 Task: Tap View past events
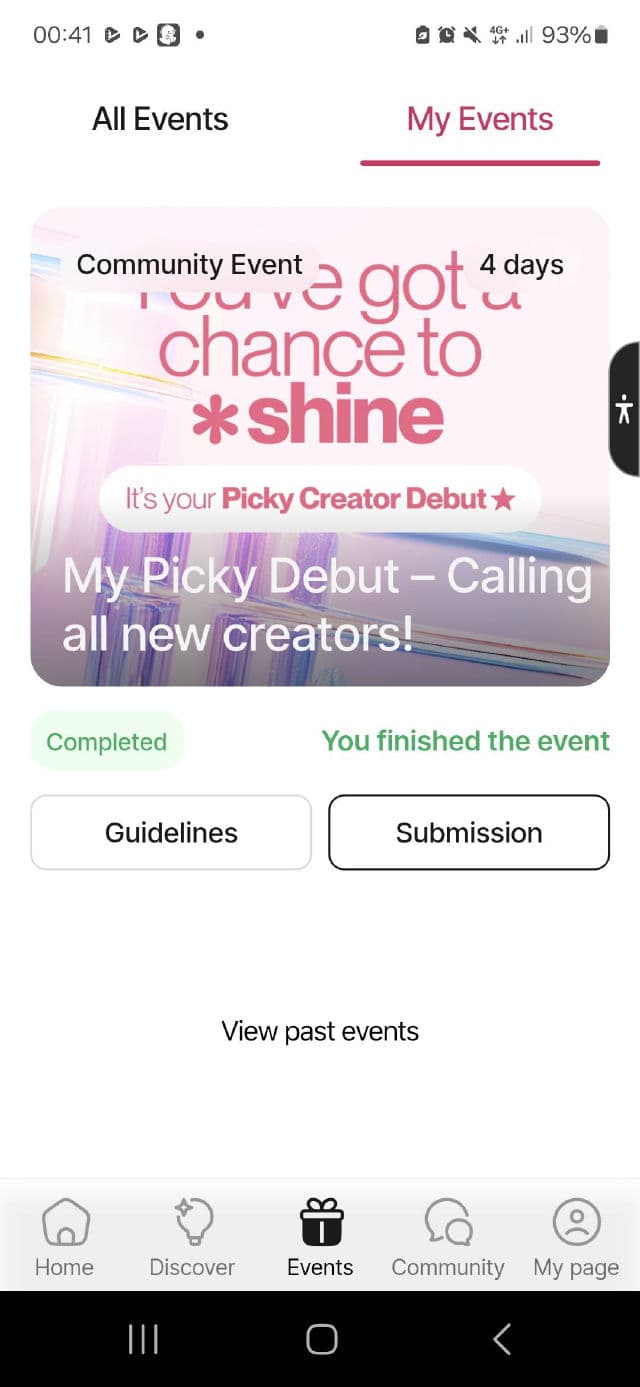point(320,1031)
